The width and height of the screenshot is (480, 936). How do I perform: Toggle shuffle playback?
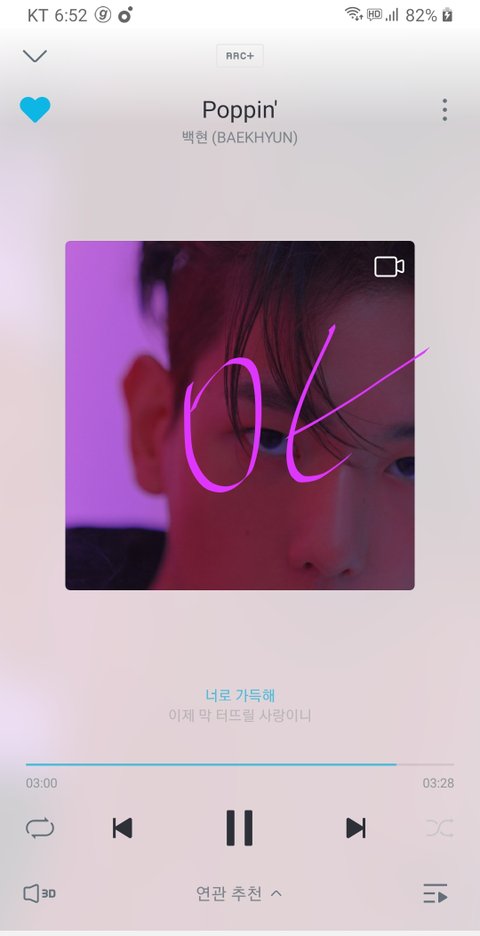click(439, 828)
